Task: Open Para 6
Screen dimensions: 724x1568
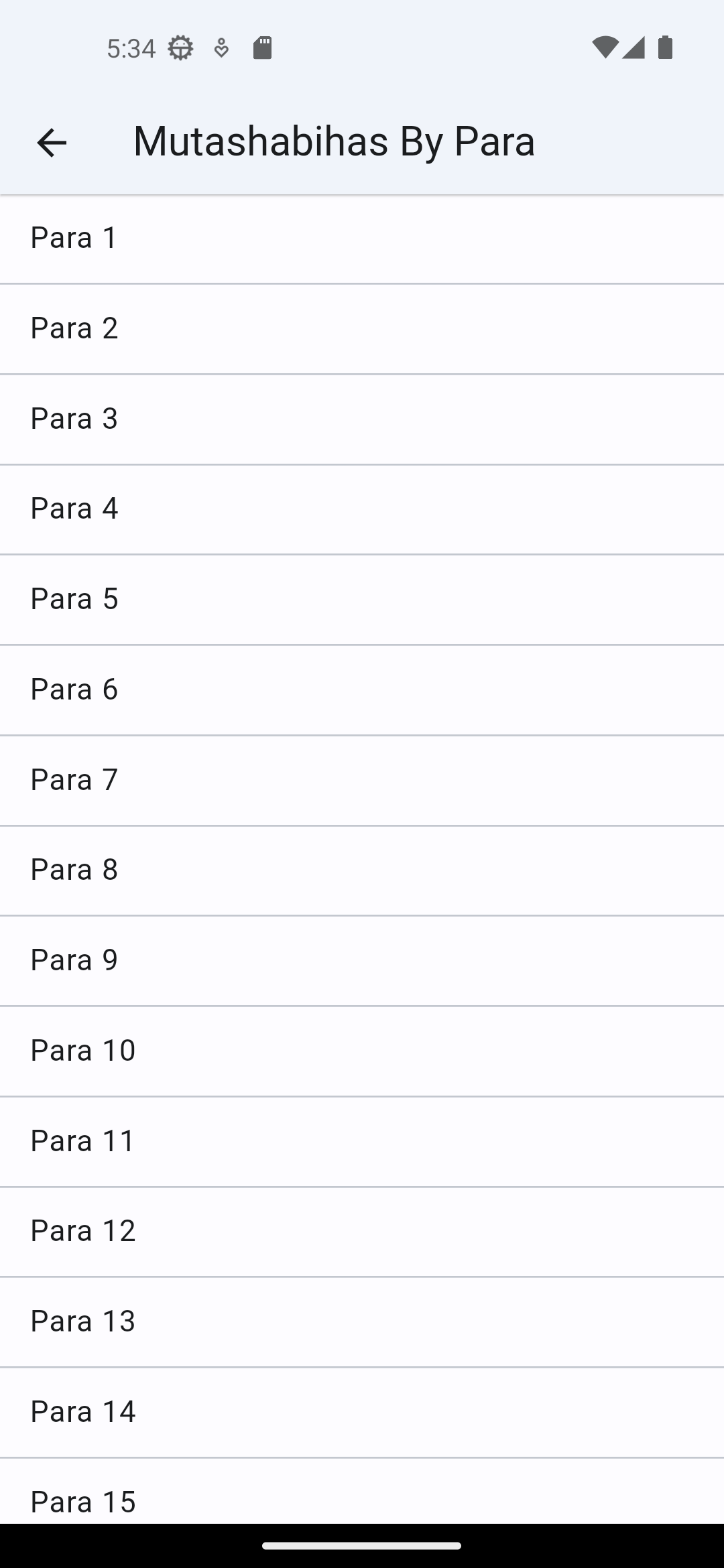Action: coord(362,690)
